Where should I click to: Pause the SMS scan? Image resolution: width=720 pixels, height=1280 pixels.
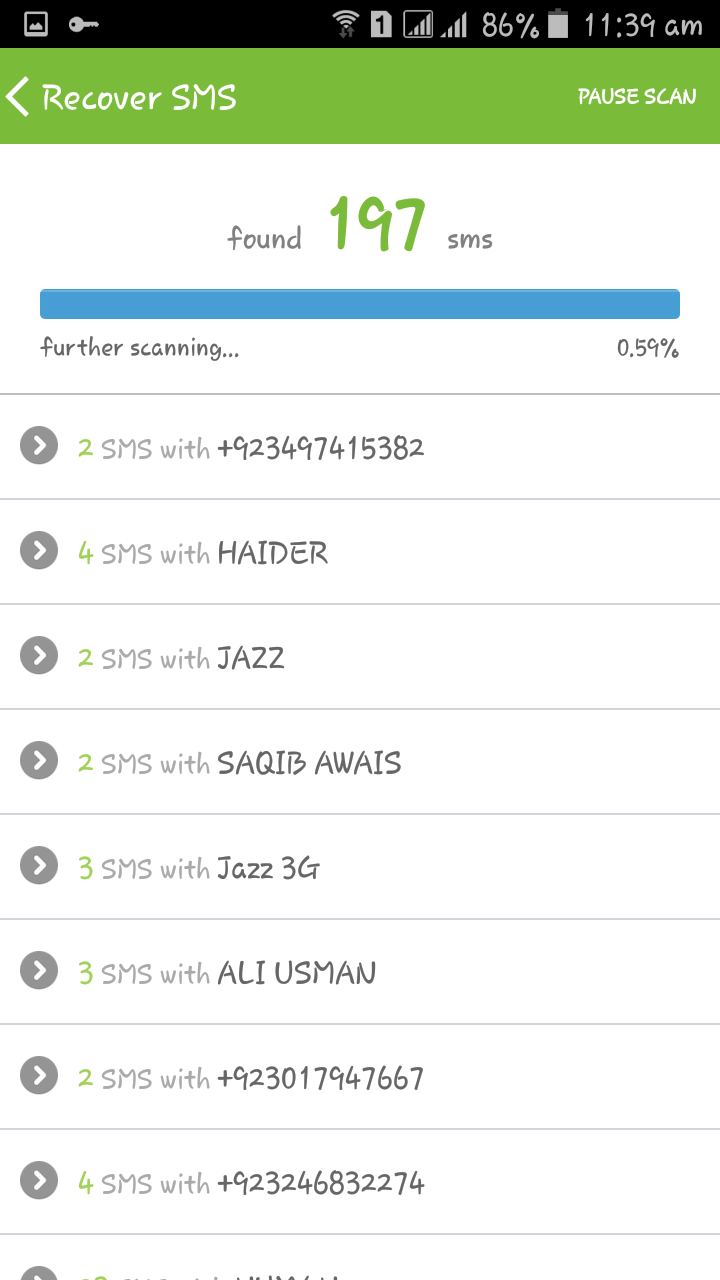pyautogui.click(x=637, y=97)
